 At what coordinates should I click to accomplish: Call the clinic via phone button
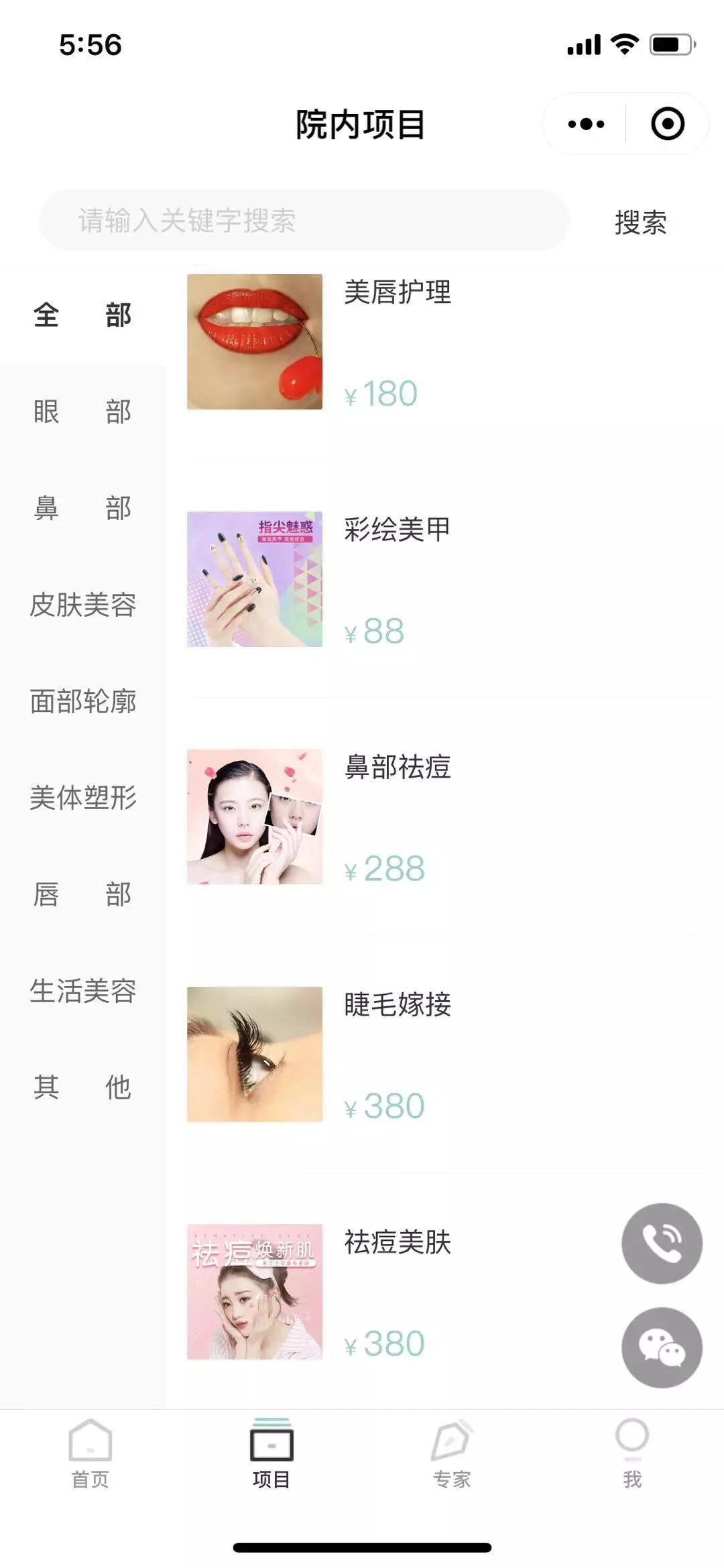[x=662, y=1244]
